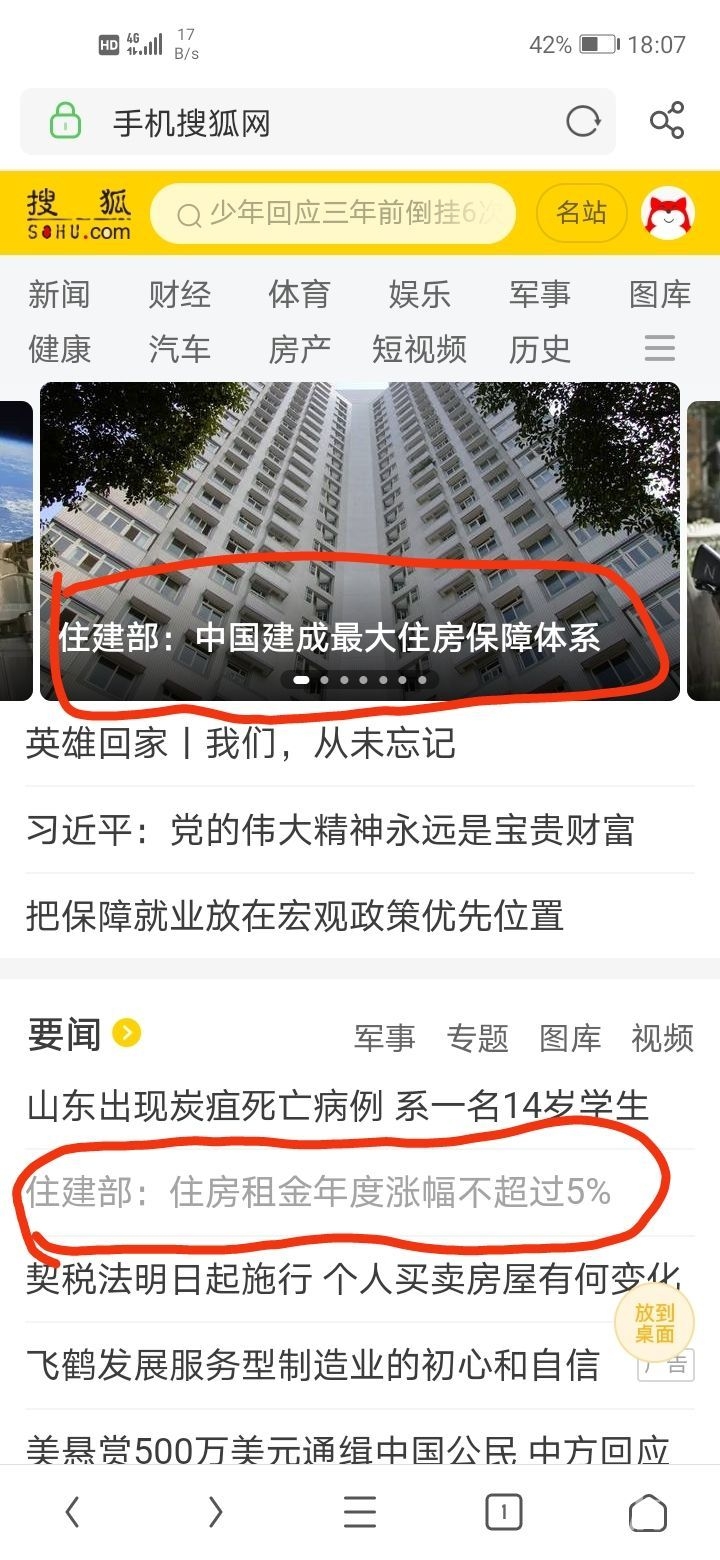Open the 名站 button
Screen dimensions: 720x1560
pyautogui.click(x=581, y=212)
